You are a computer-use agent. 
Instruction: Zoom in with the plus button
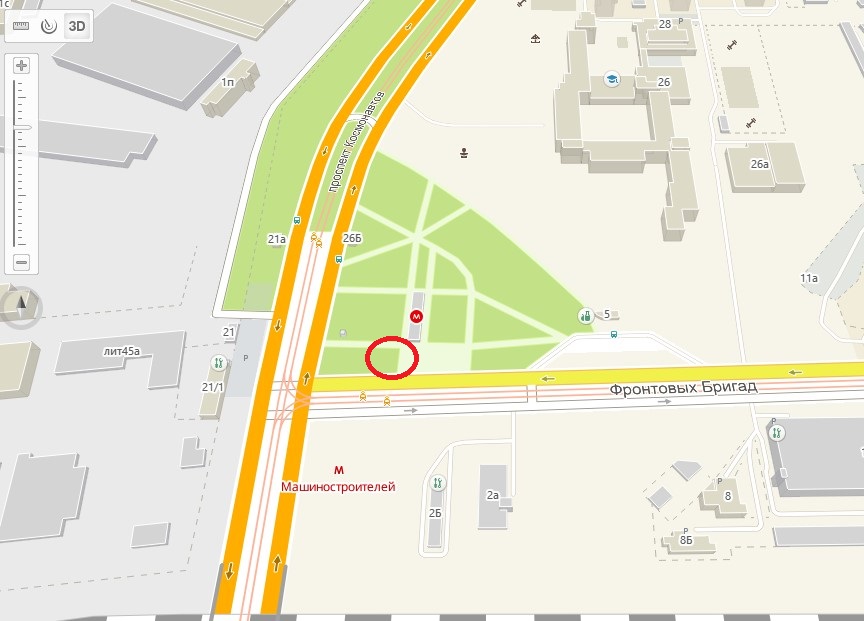22,66
